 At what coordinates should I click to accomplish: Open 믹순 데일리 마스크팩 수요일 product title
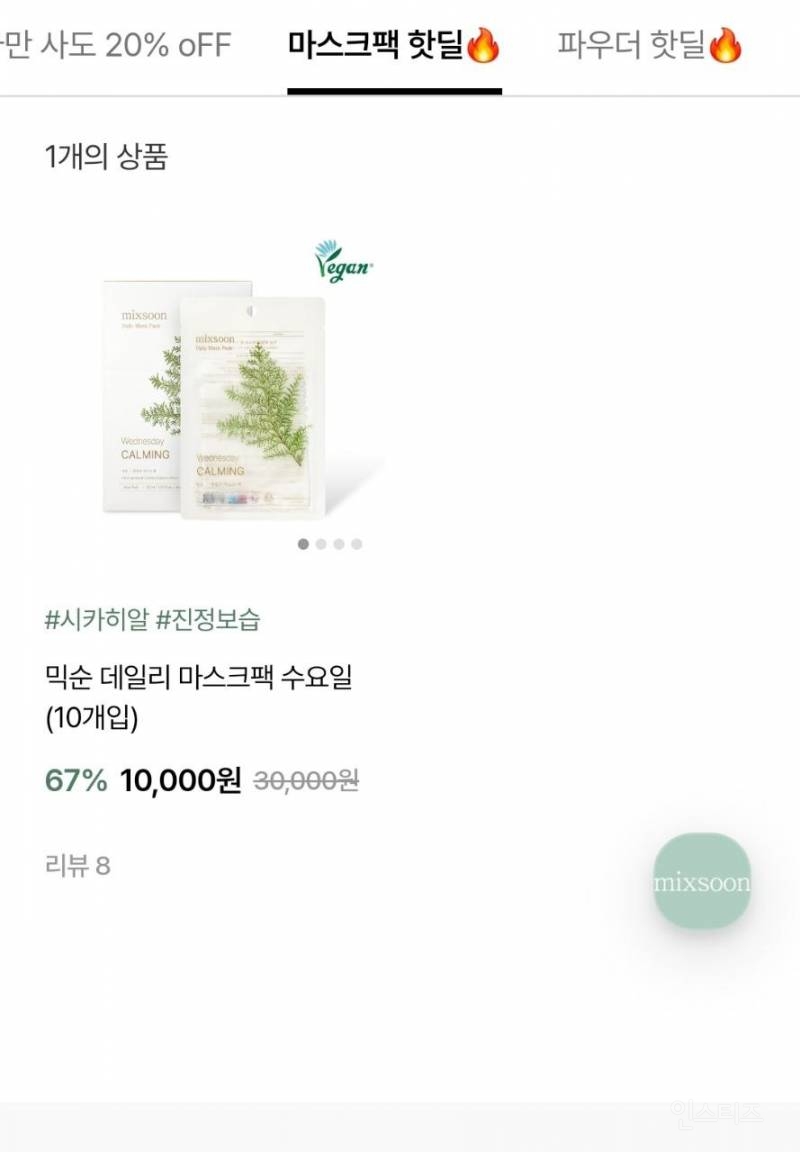(199, 697)
